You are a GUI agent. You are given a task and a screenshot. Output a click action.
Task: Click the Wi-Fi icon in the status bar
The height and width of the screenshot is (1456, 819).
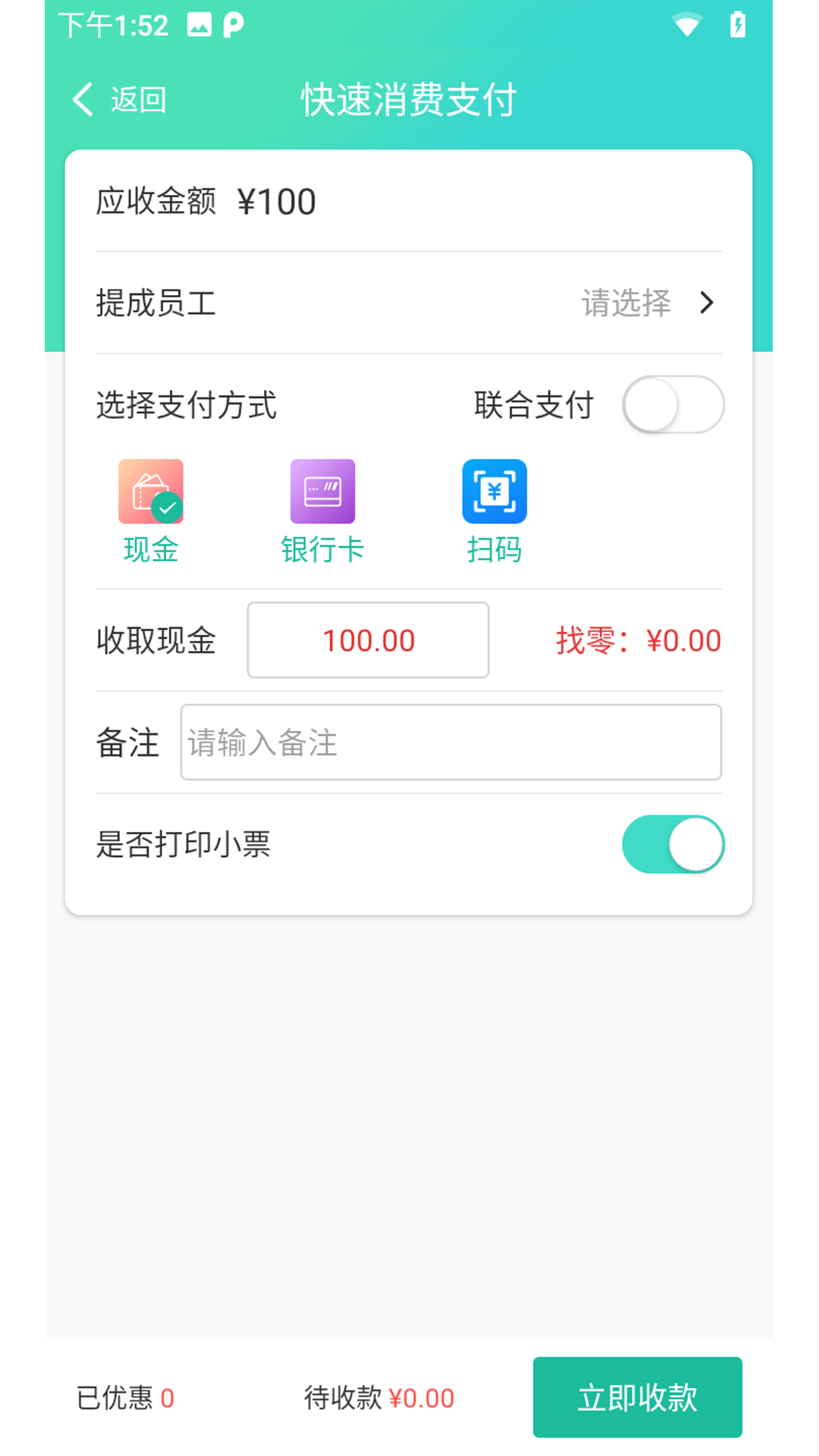click(687, 26)
